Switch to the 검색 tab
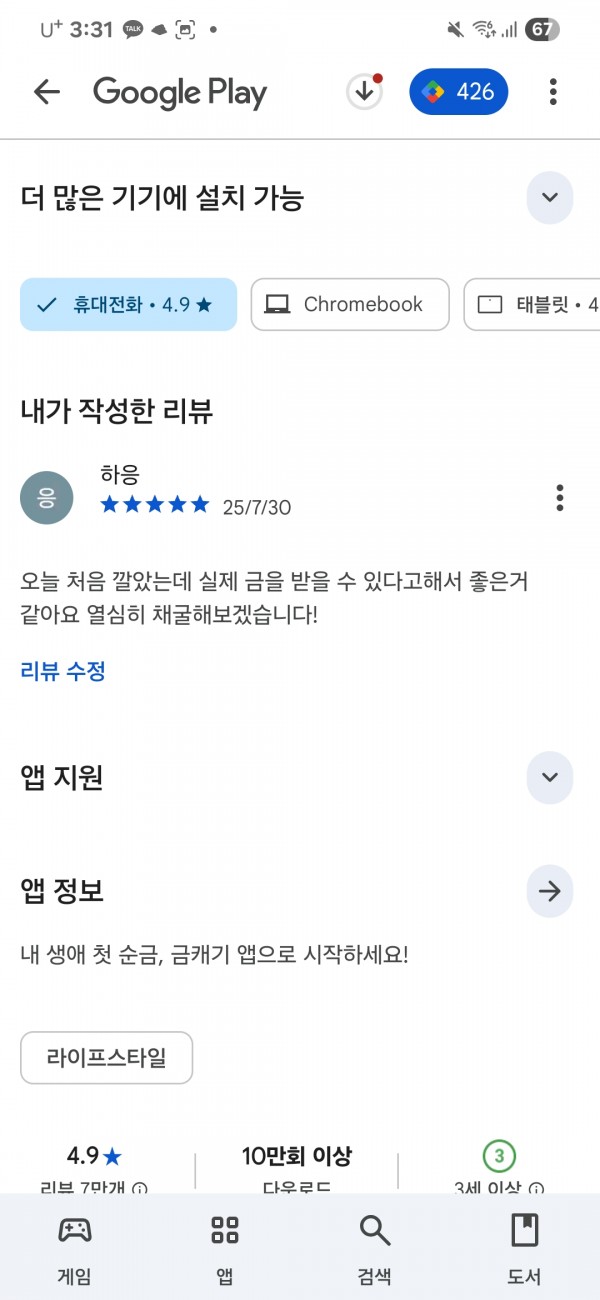600x1300 pixels. (375, 1247)
